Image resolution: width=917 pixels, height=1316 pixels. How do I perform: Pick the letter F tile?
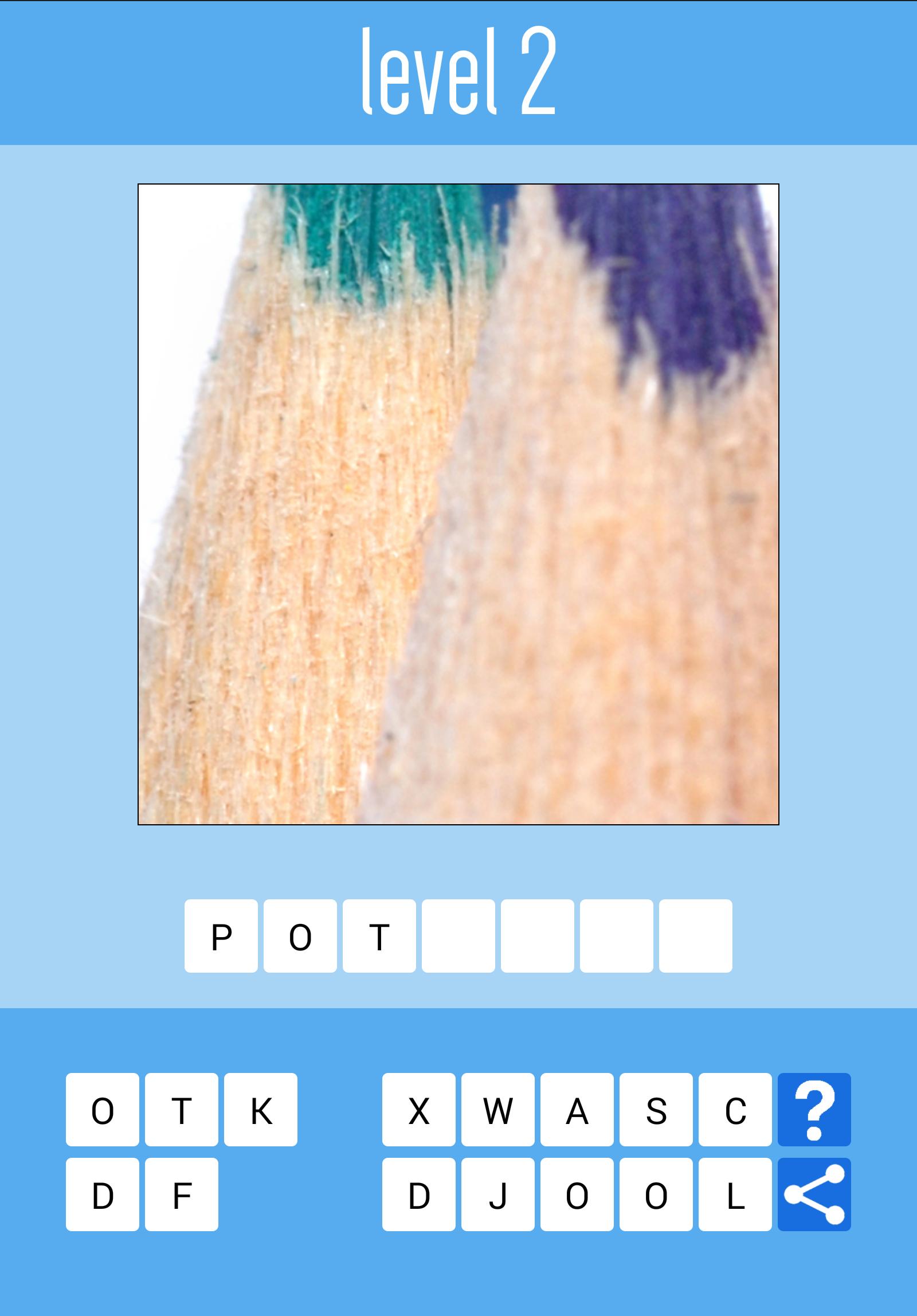(182, 1195)
